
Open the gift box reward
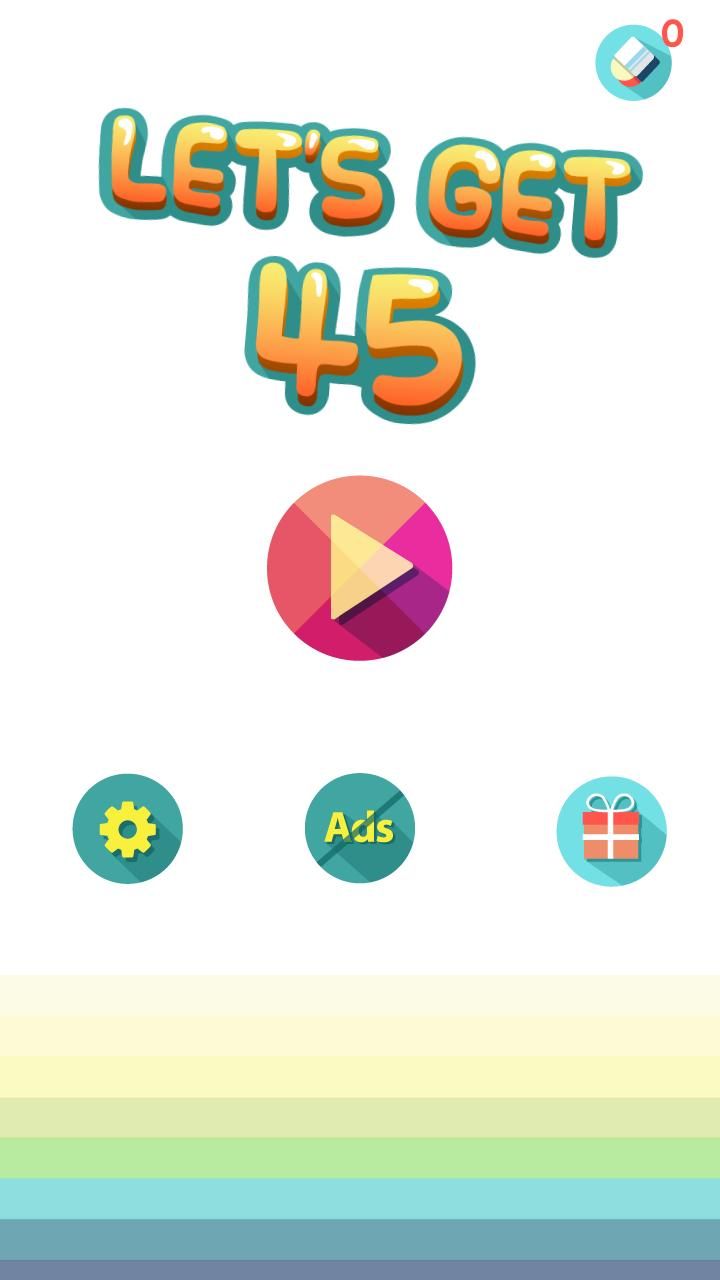pyautogui.click(x=611, y=831)
